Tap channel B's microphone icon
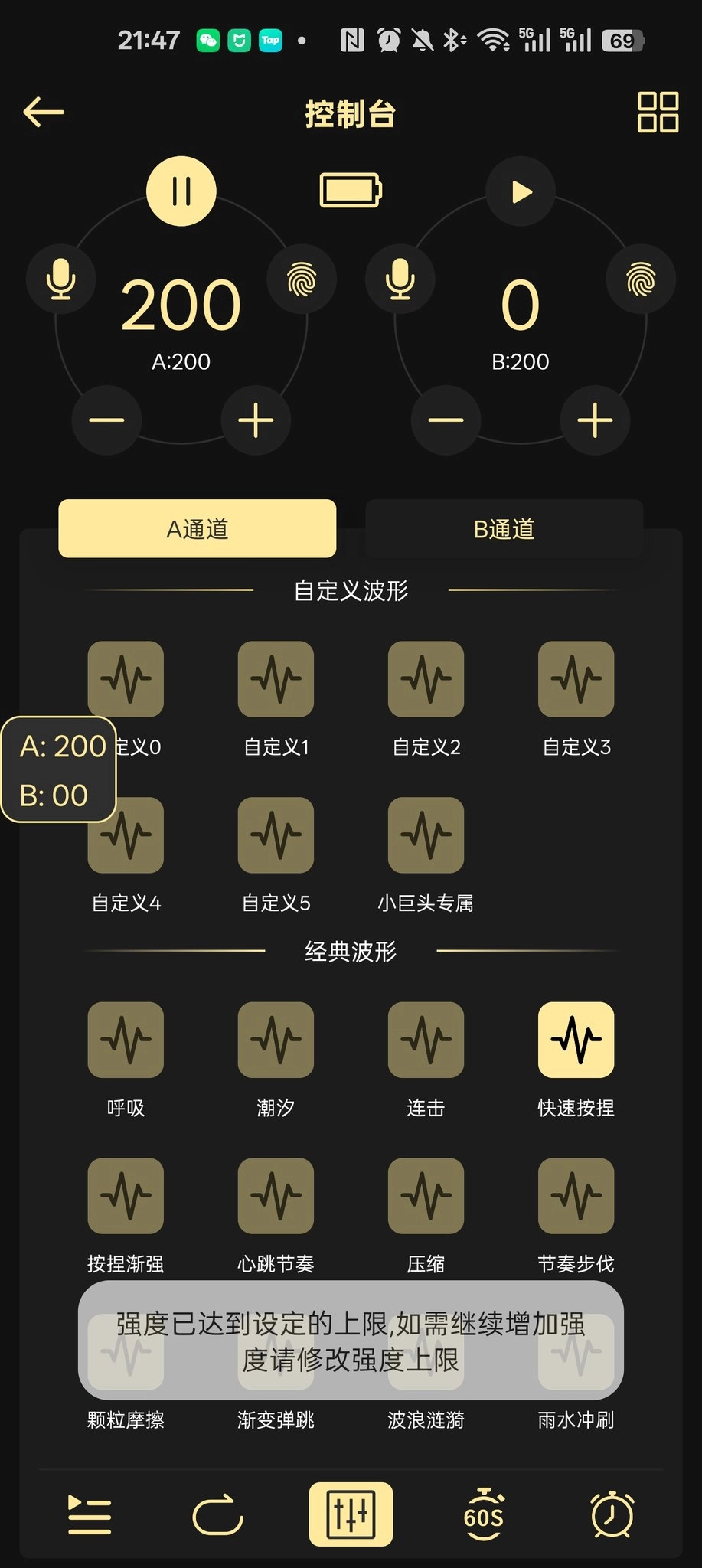 tap(400, 279)
